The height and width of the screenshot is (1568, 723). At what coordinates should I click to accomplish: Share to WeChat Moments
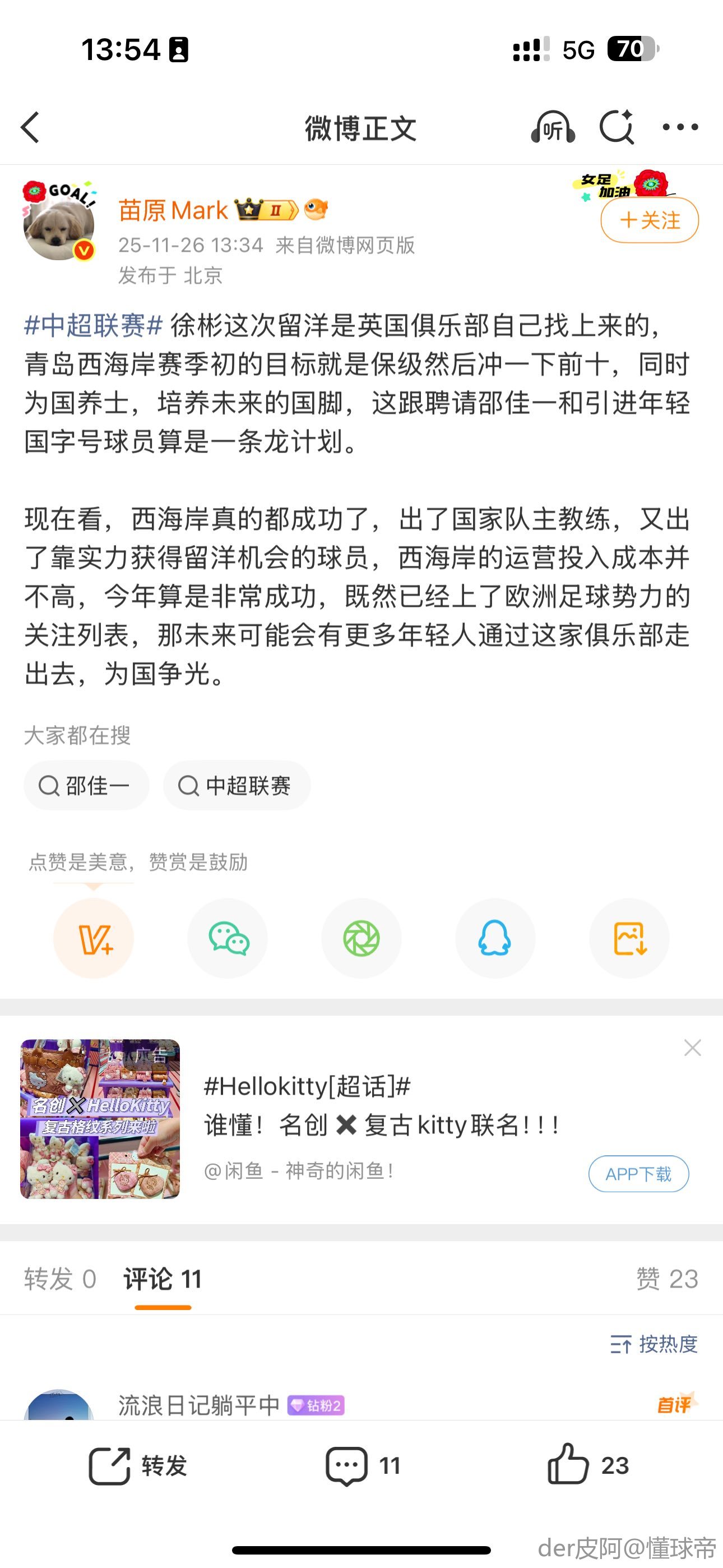tap(361, 939)
